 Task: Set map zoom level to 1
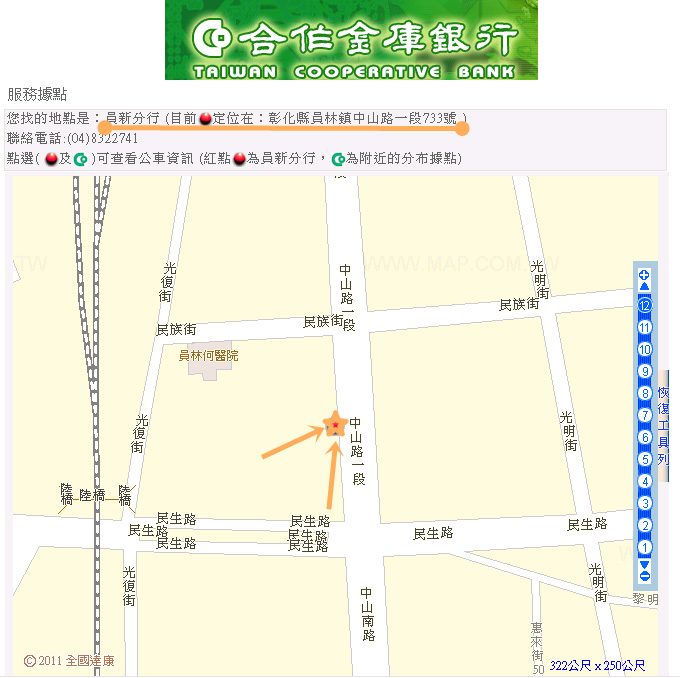[645, 548]
